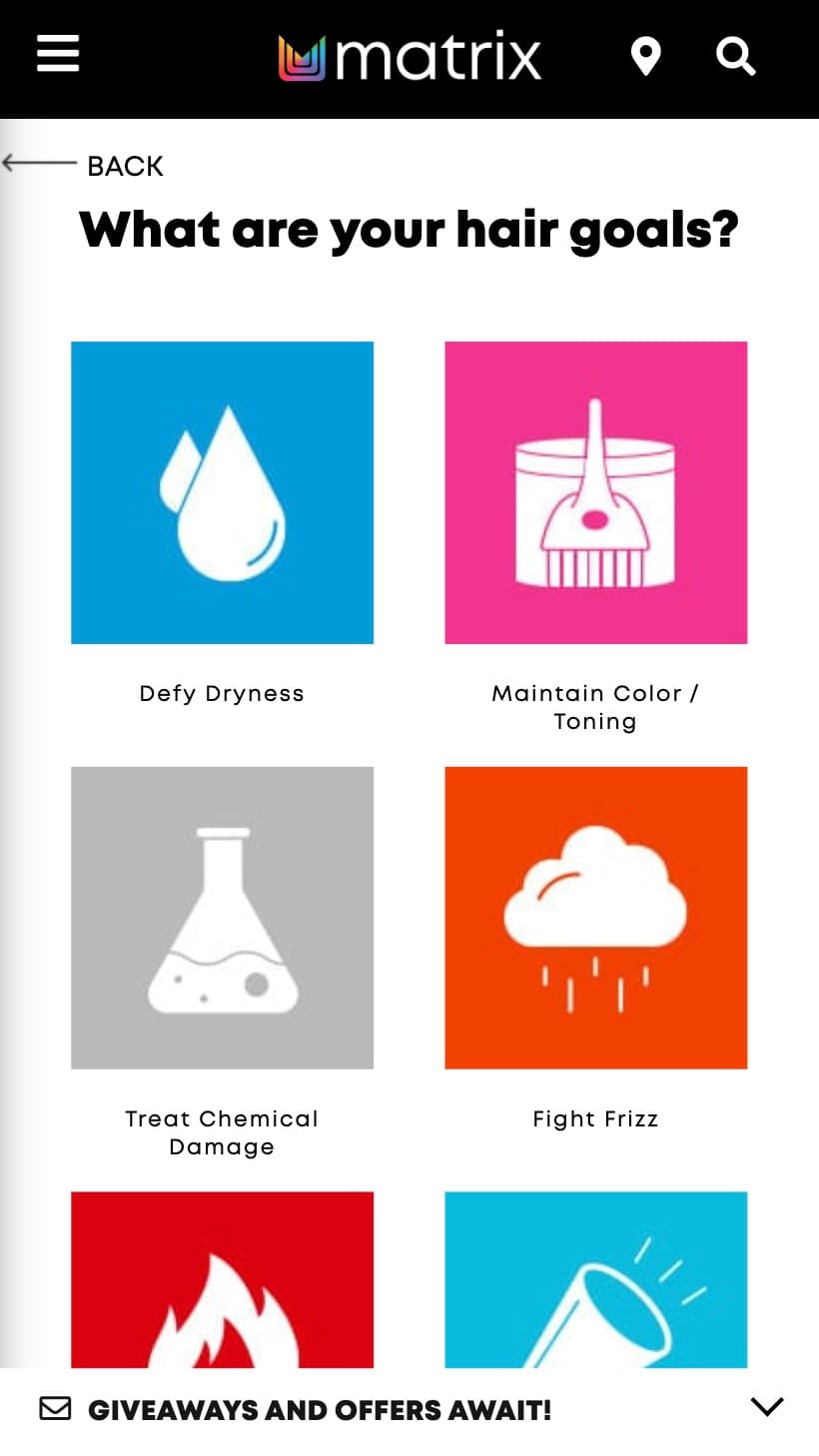This screenshot has width=819, height=1456.
Task: Choose Maintain Color / Toning goal
Action: point(595,492)
